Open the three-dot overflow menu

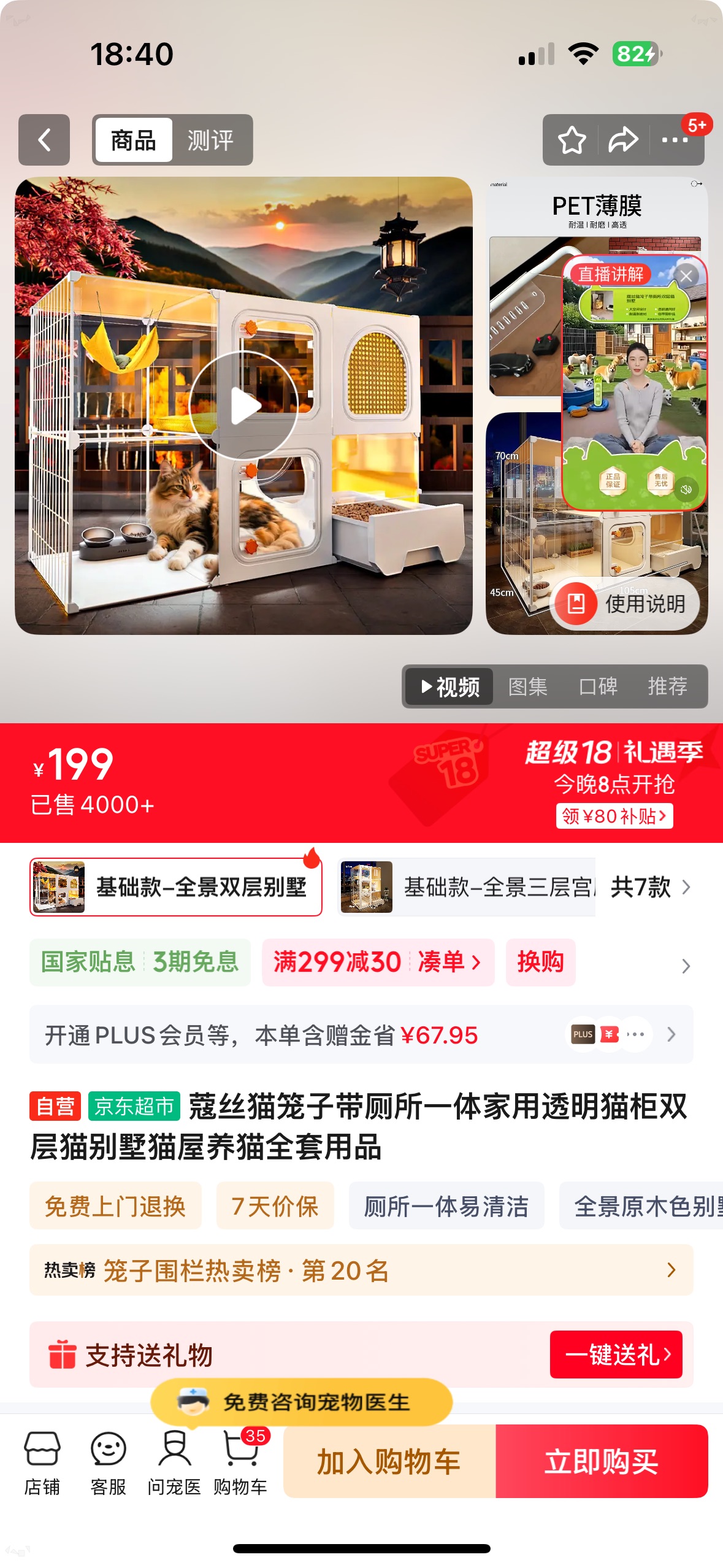pyautogui.click(x=675, y=140)
